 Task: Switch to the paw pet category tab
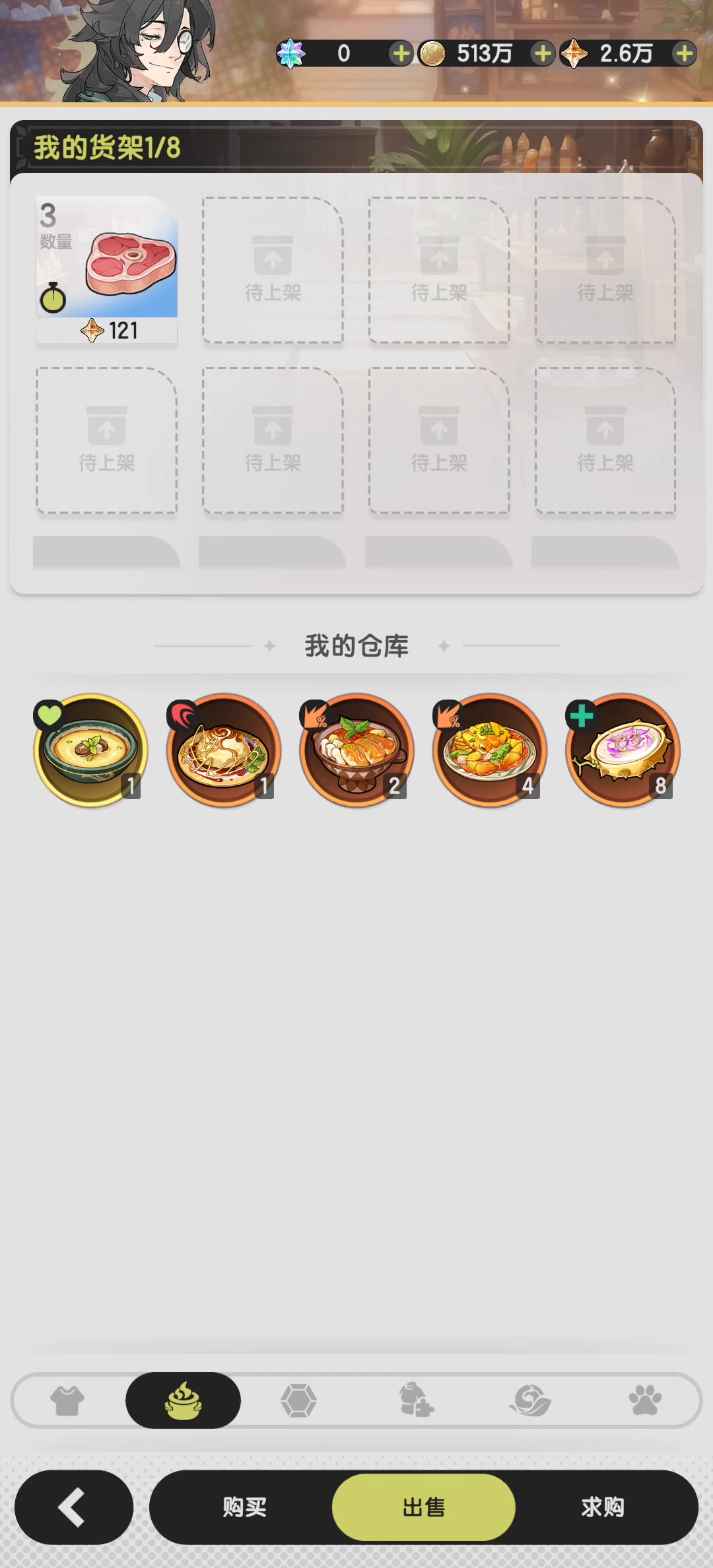645,1400
